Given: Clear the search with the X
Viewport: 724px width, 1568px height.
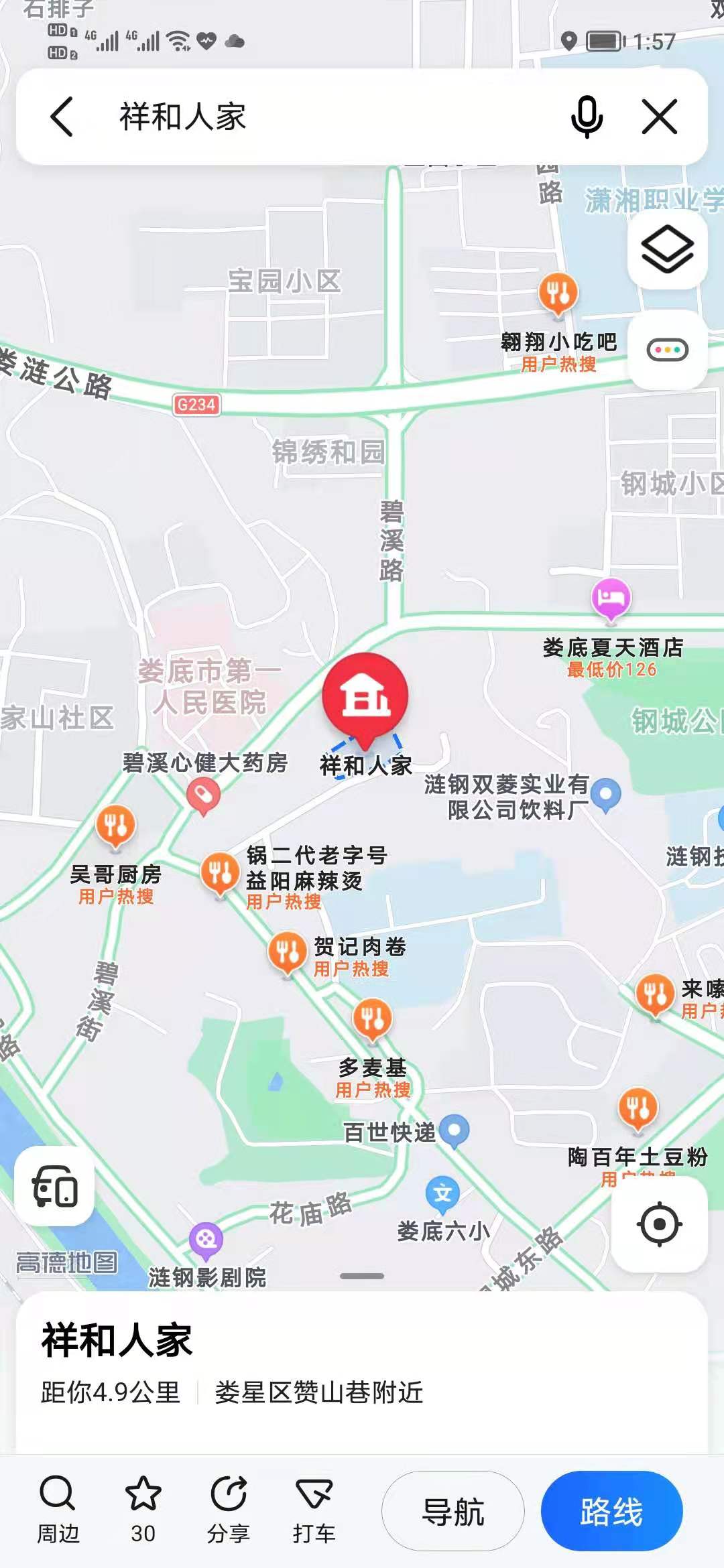Looking at the screenshot, I should point(660,117).
